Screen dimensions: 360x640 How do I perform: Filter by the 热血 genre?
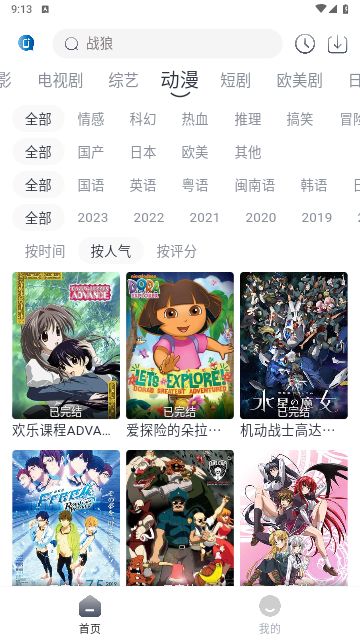click(195, 119)
